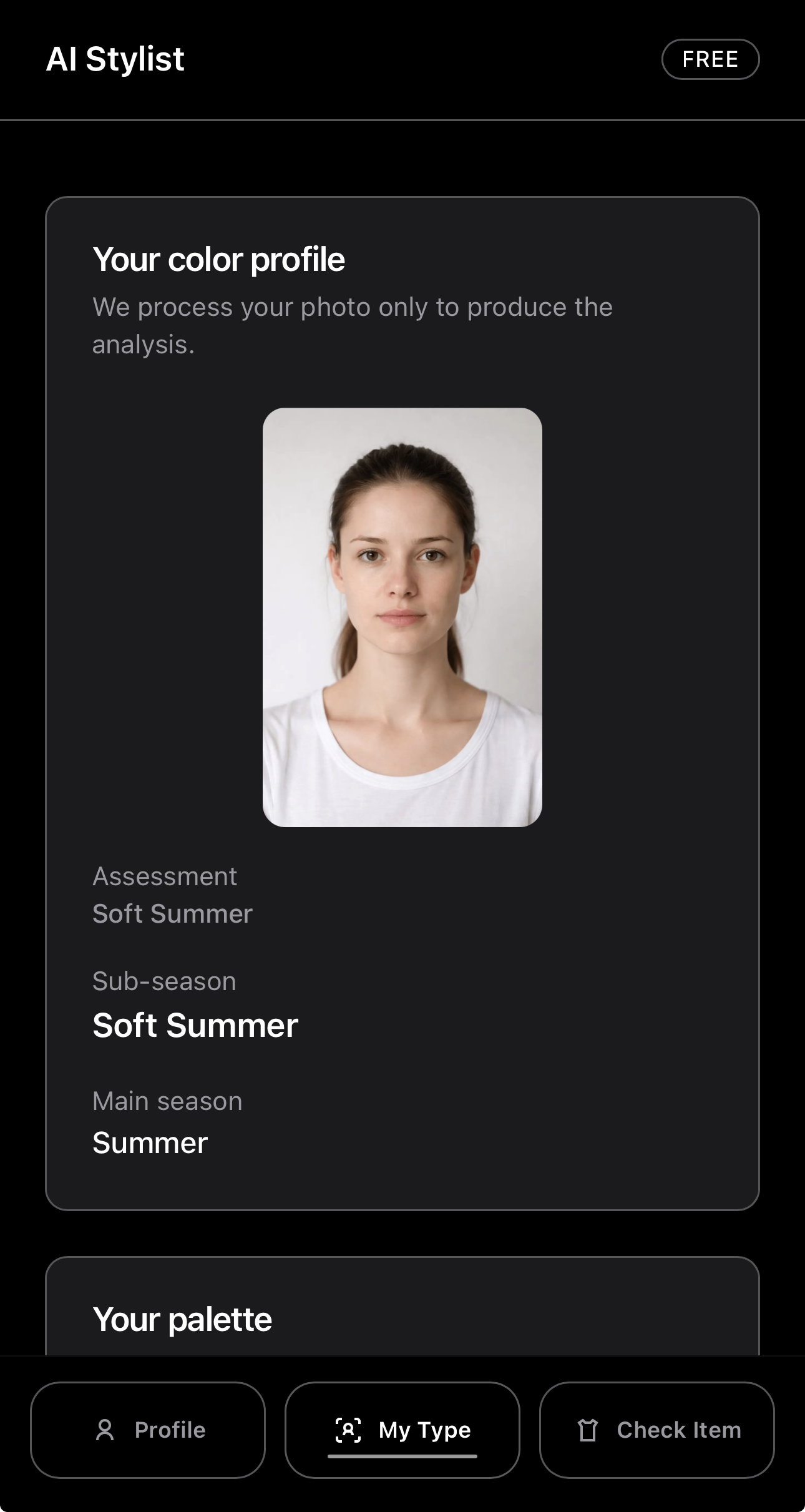
Task: Open the FREE badge in top bar
Action: tap(710, 59)
